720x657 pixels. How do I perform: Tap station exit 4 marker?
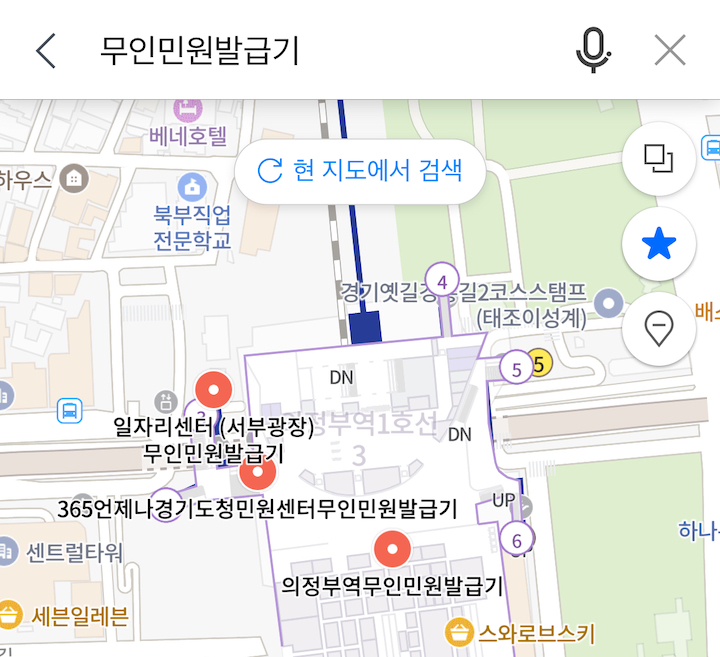[x=442, y=279]
